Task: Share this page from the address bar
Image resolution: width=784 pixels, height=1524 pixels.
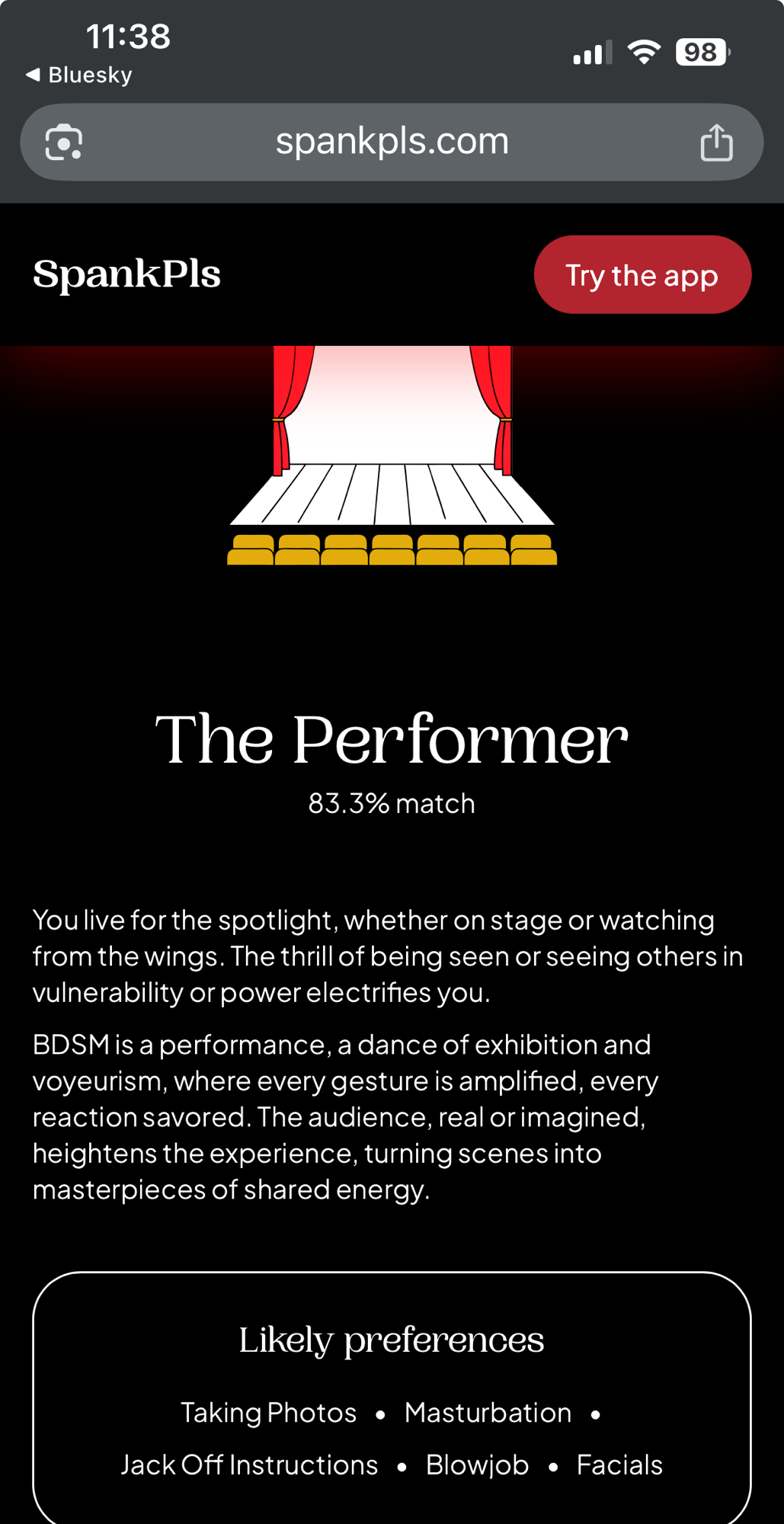Action: tap(716, 142)
